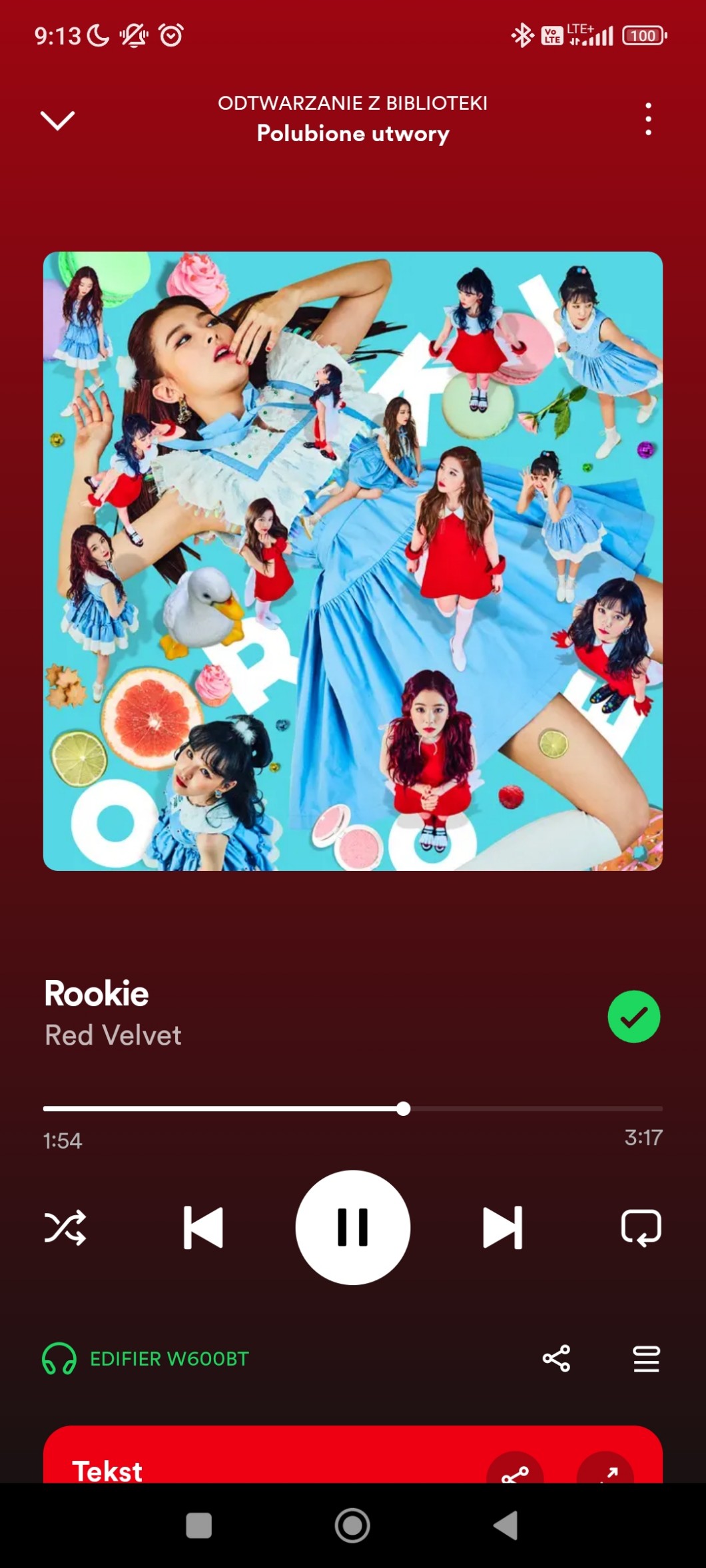Go to the system home screen
Viewport: 706px width, 1568px height.
pos(352,1525)
